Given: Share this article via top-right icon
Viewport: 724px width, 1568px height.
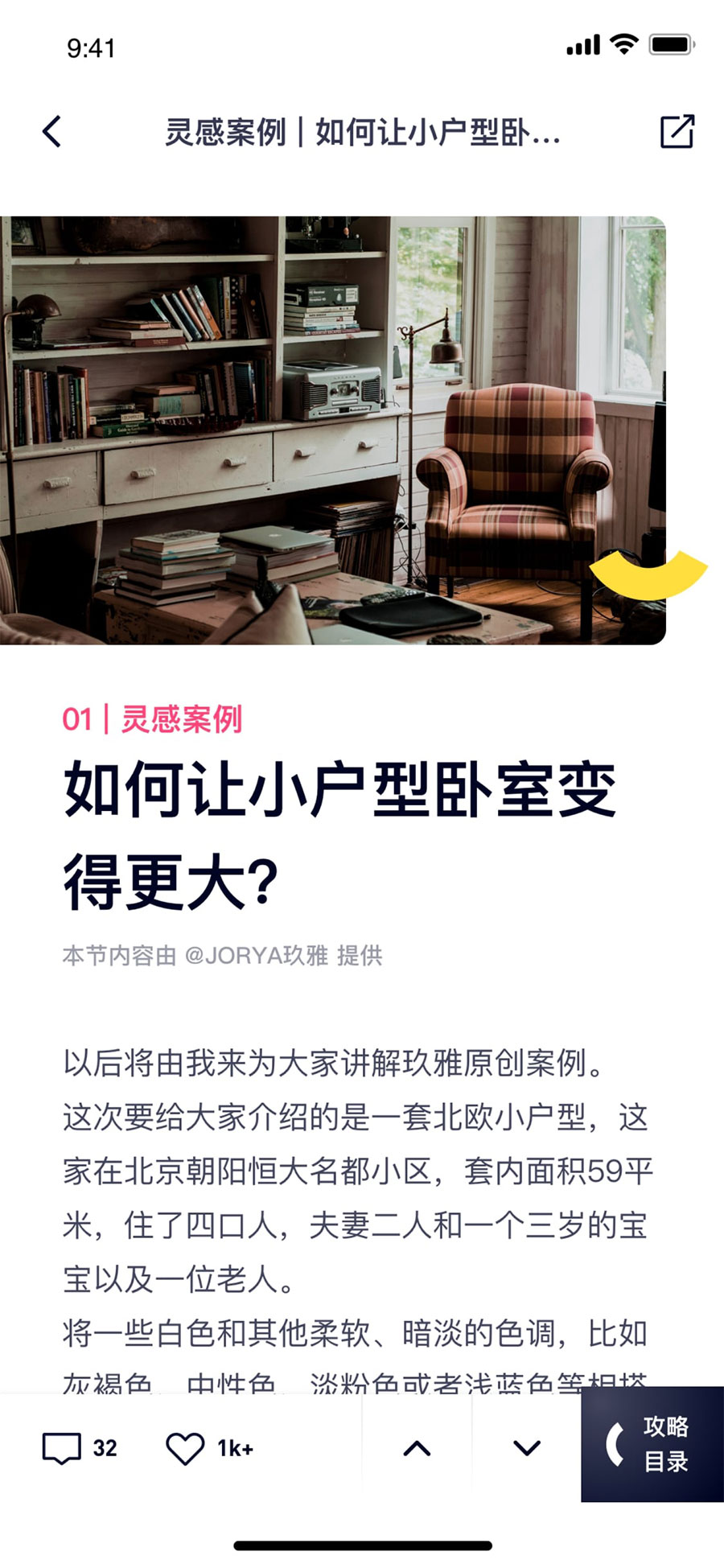Looking at the screenshot, I should point(677,132).
